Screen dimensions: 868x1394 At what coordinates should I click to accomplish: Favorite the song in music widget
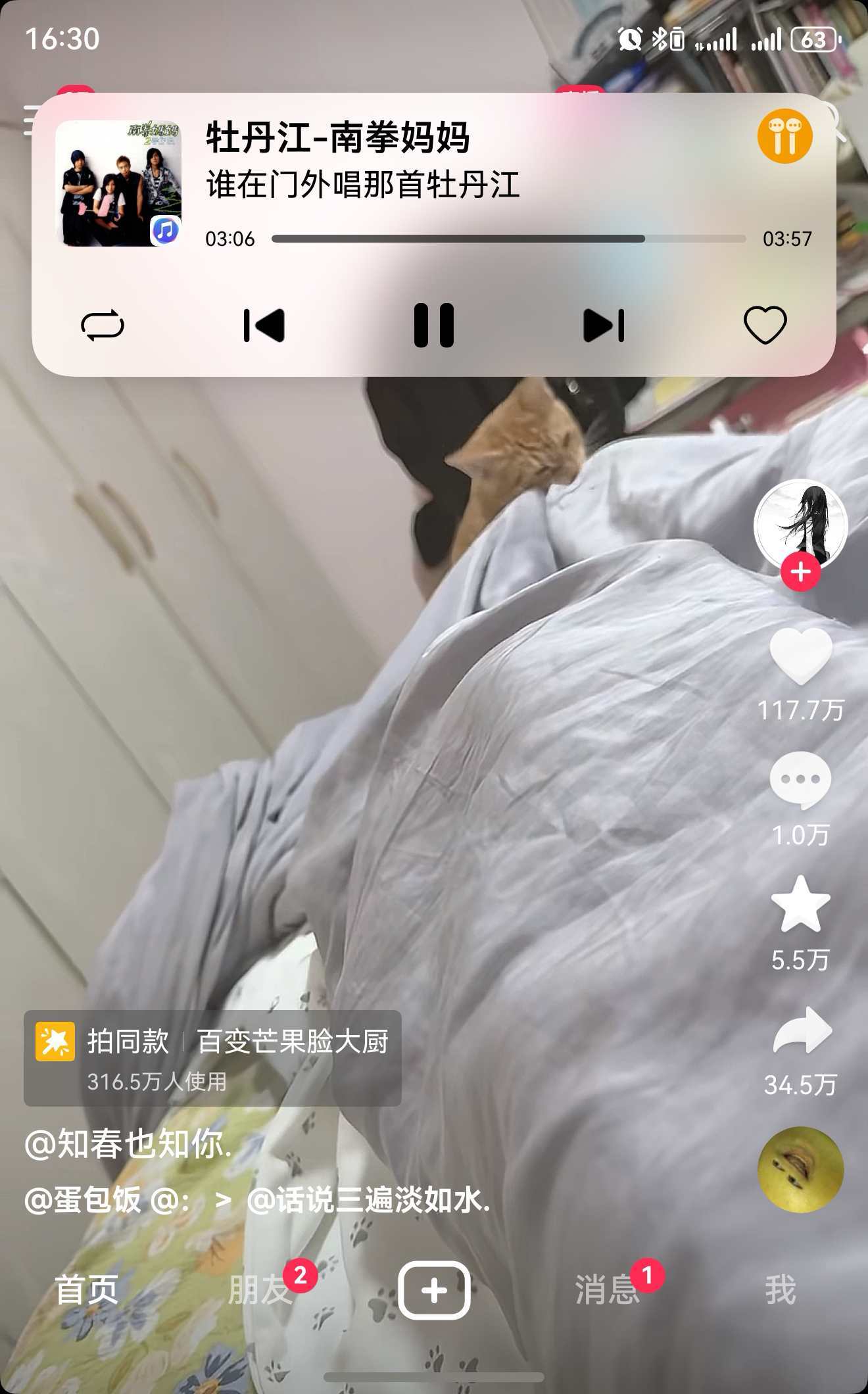[765, 325]
